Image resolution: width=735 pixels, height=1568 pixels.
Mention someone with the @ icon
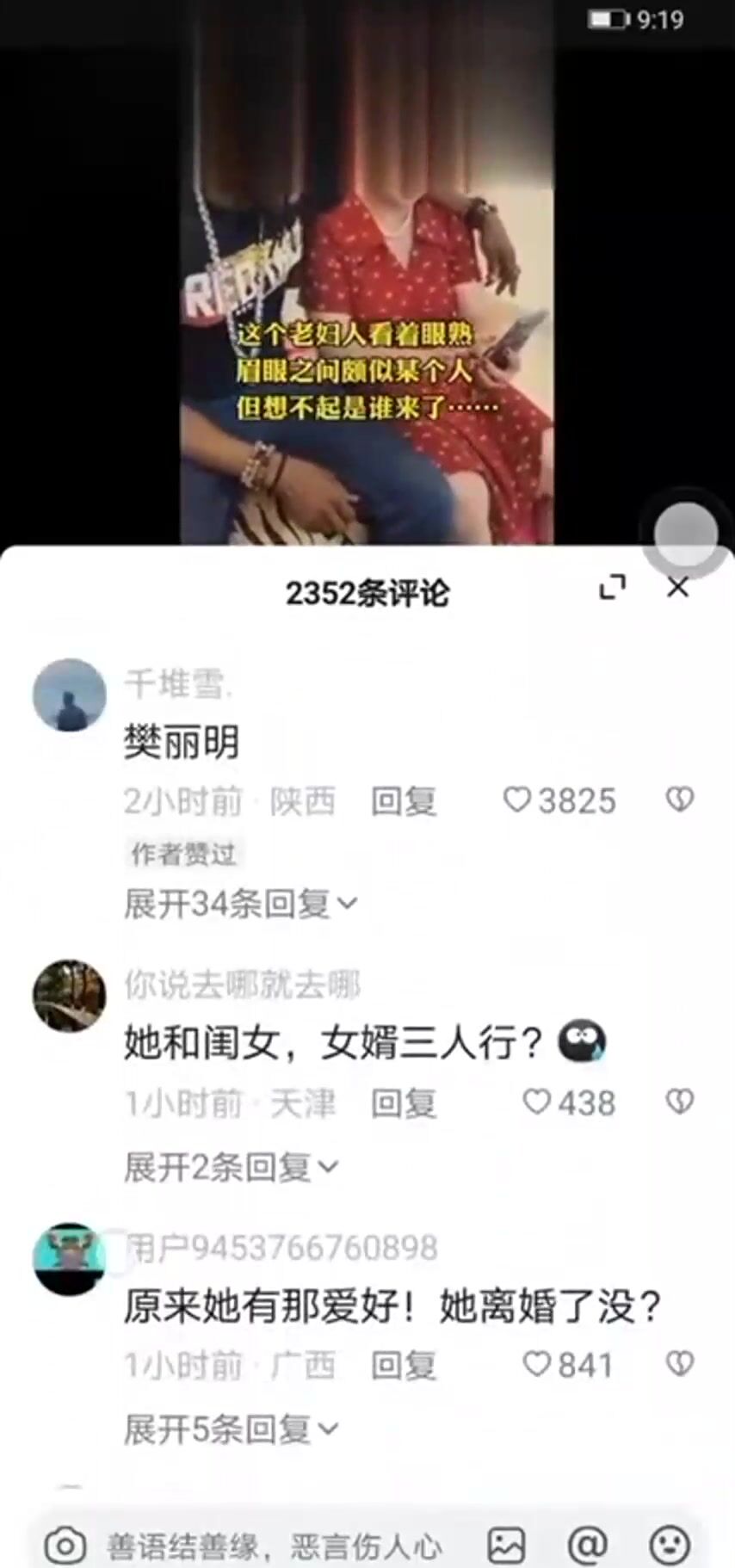[x=588, y=1546]
